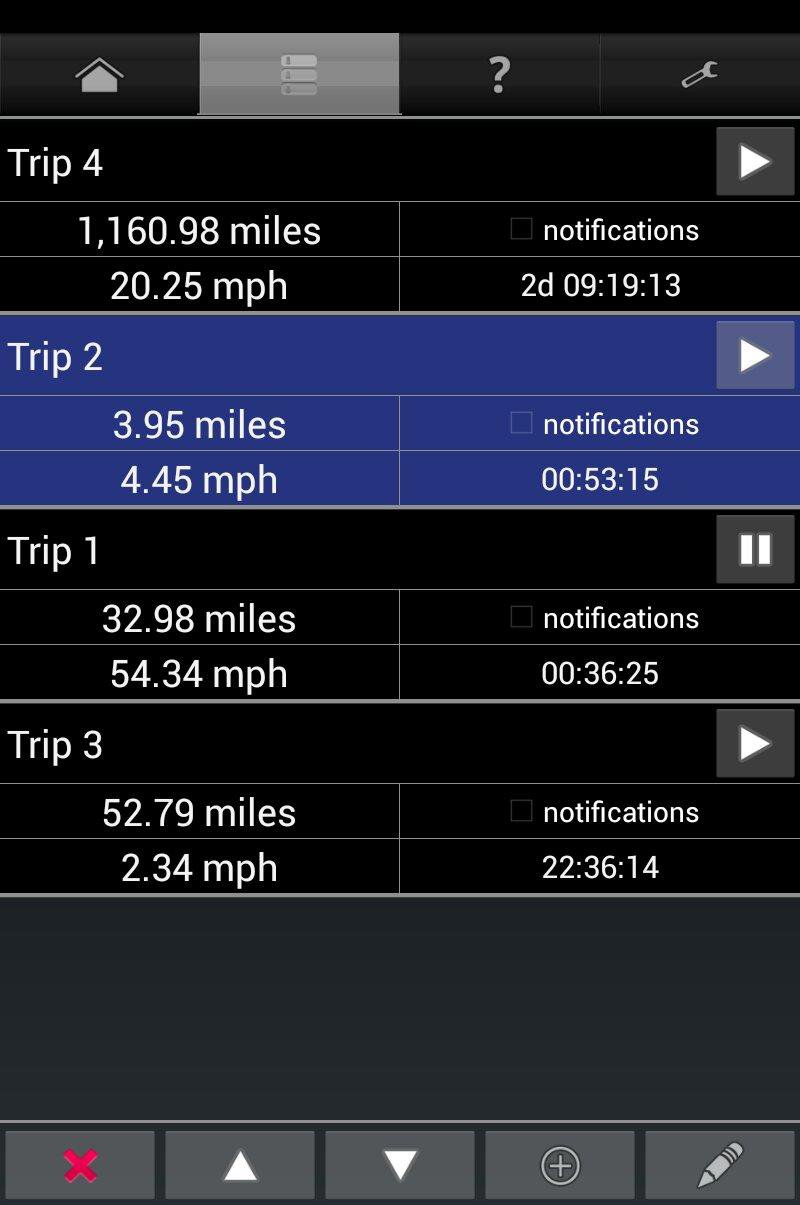This screenshot has width=800, height=1205.
Task: Enable notifications for Trip 2
Action: point(521,423)
